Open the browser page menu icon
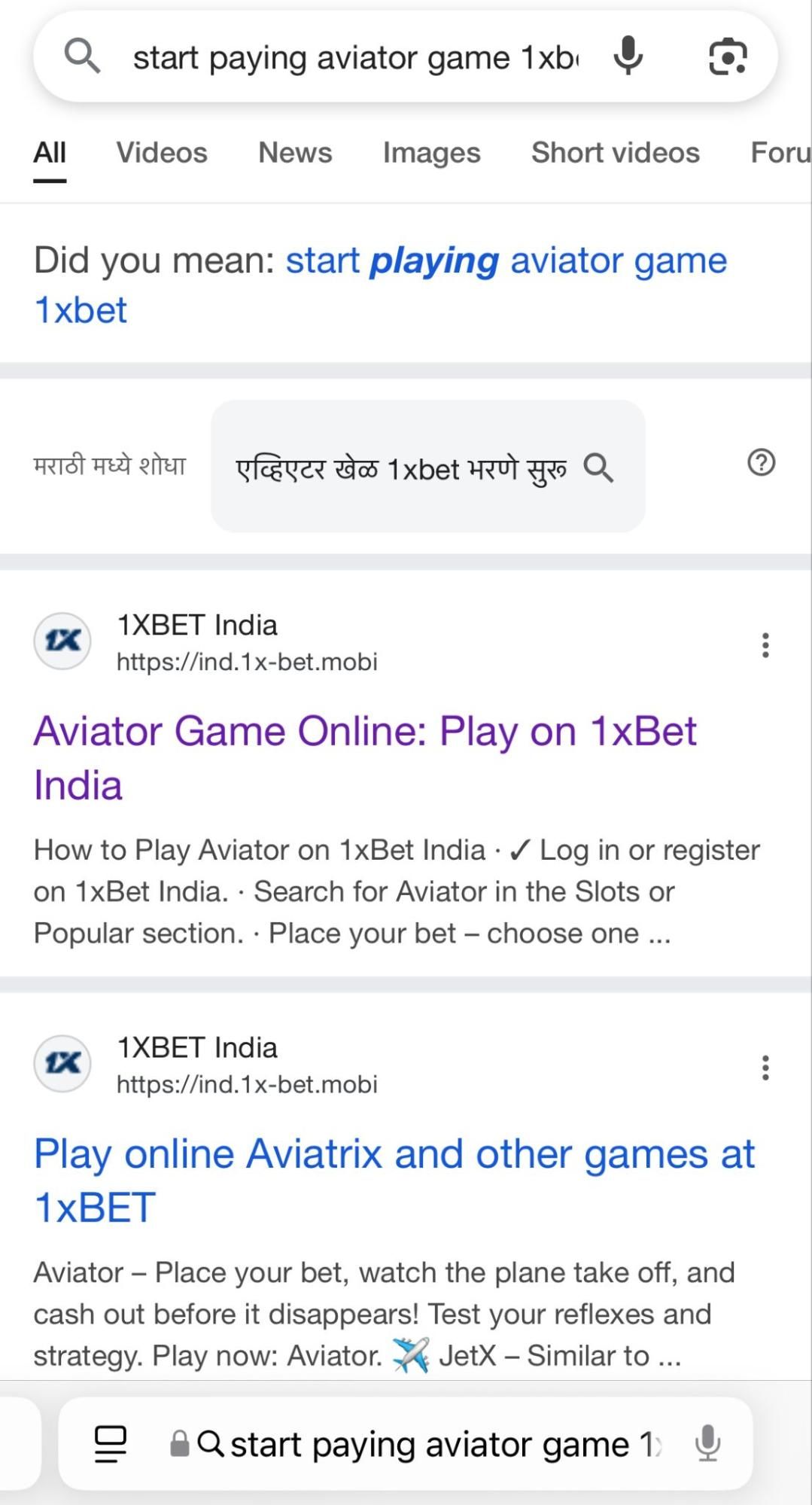812x1505 pixels. [110, 1444]
